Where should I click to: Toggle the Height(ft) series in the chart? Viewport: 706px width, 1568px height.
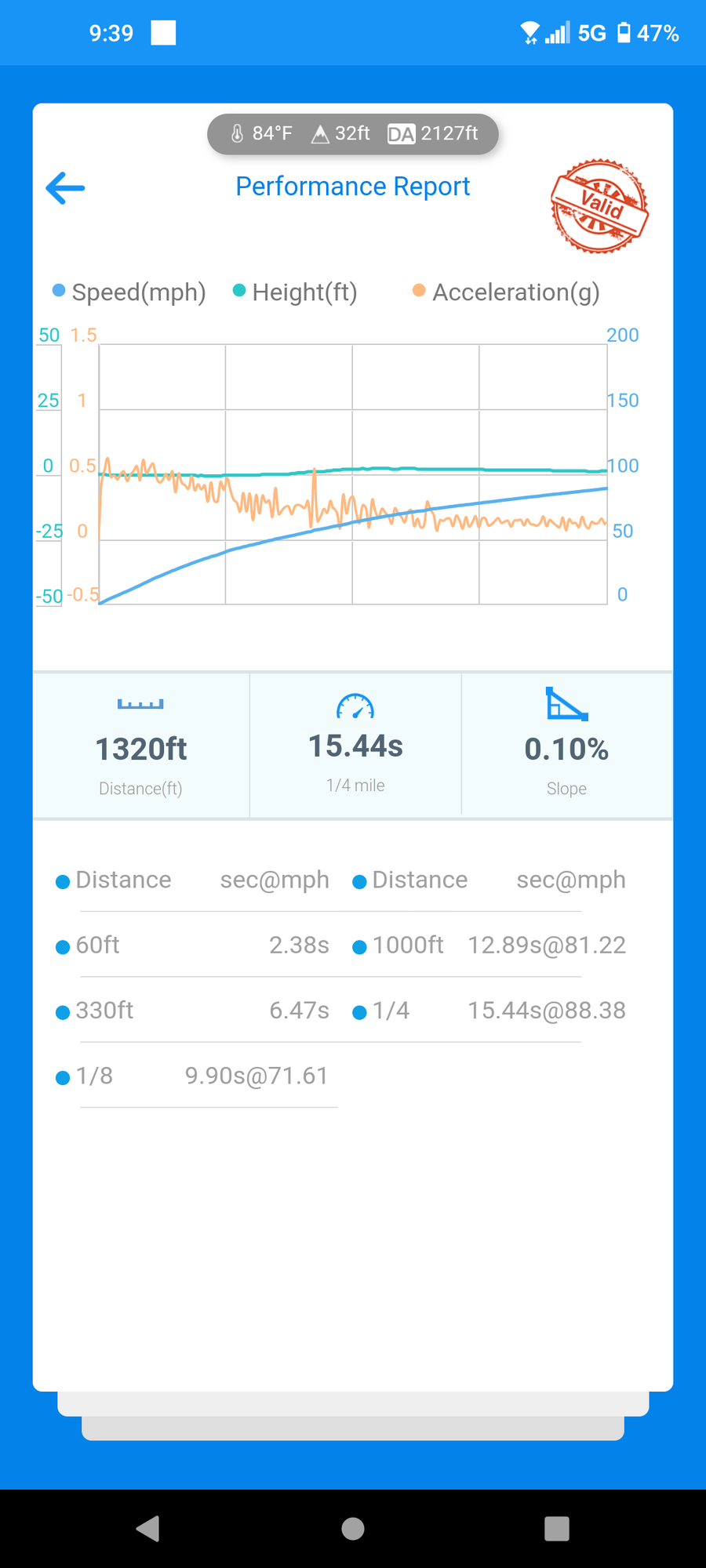pyautogui.click(x=296, y=292)
